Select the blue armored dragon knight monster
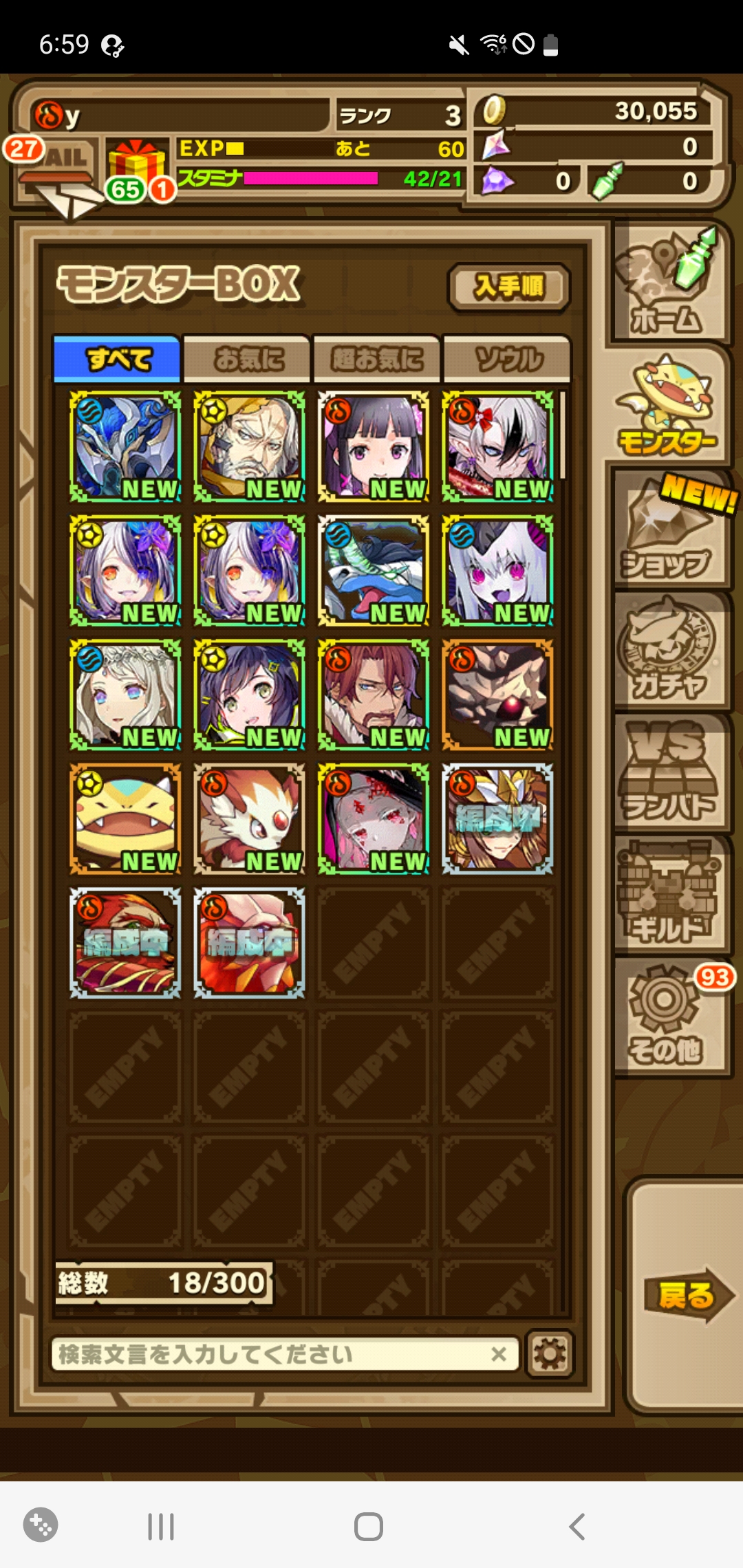The height and width of the screenshot is (1568, 743). [x=125, y=446]
